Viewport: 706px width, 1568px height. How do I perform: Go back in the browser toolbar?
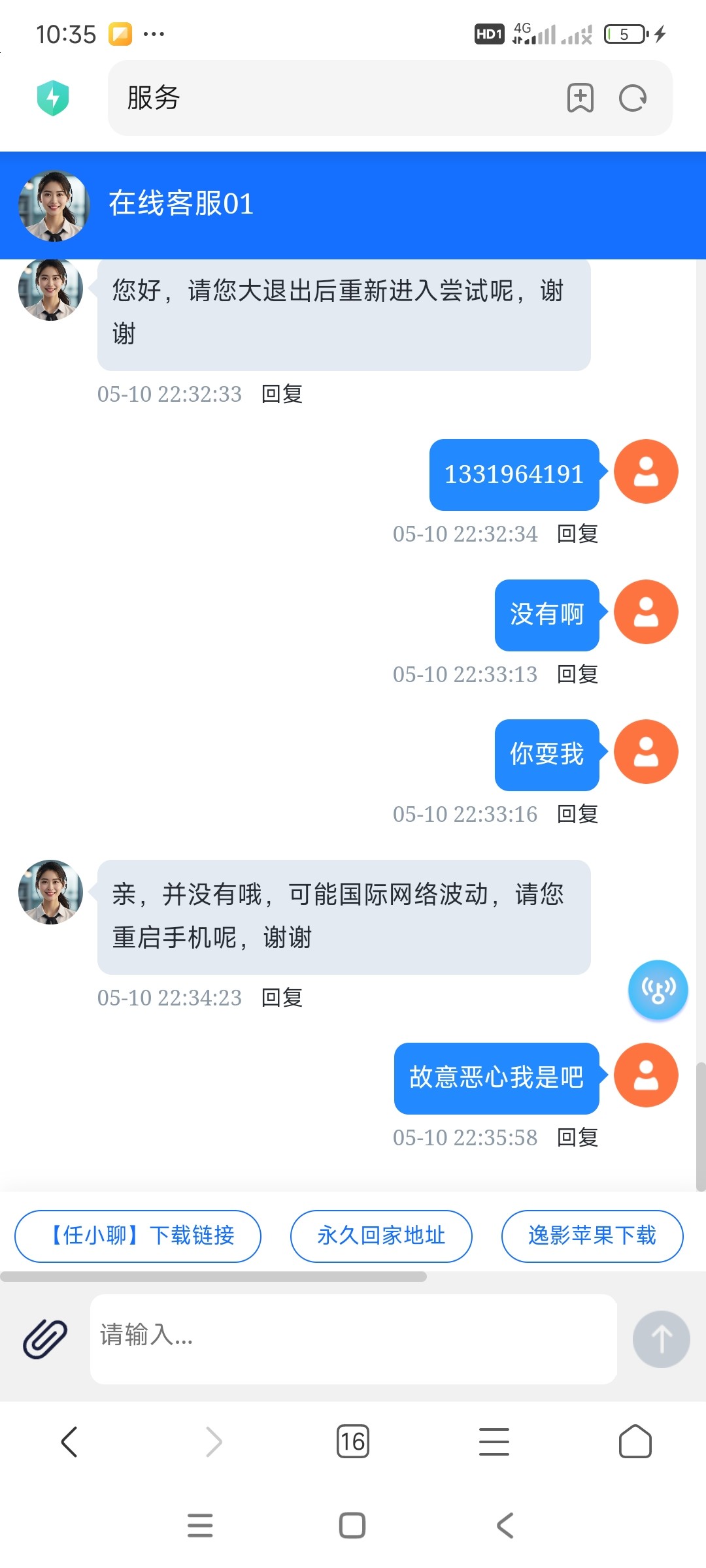point(69,1441)
